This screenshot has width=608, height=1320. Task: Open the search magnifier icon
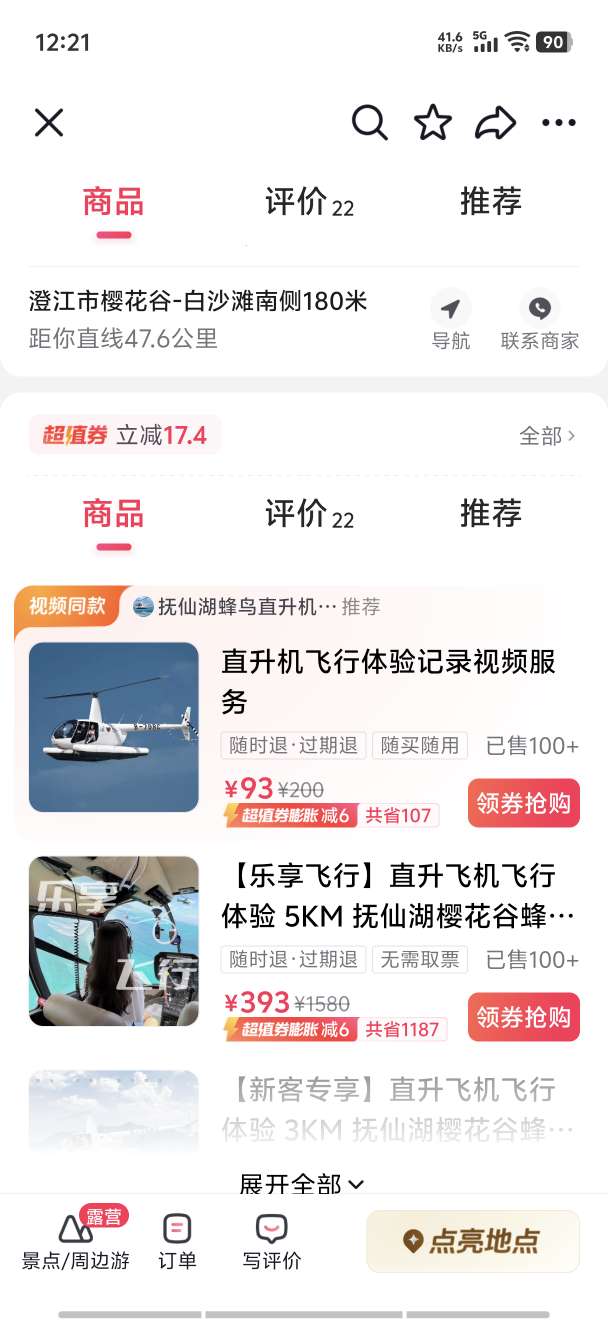[369, 123]
